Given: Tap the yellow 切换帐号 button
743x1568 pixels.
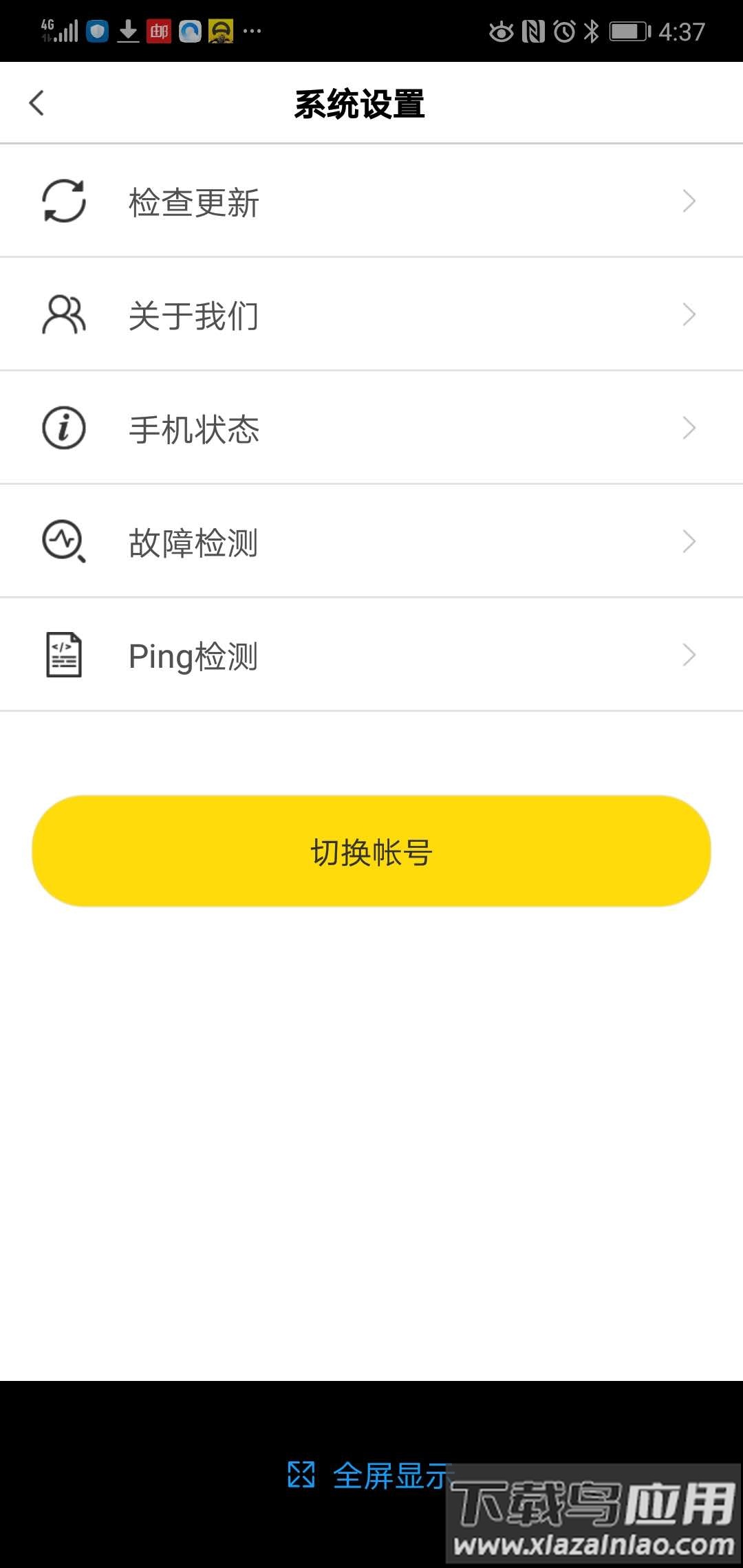Looking at the screenshot, I should coord(371,851).
